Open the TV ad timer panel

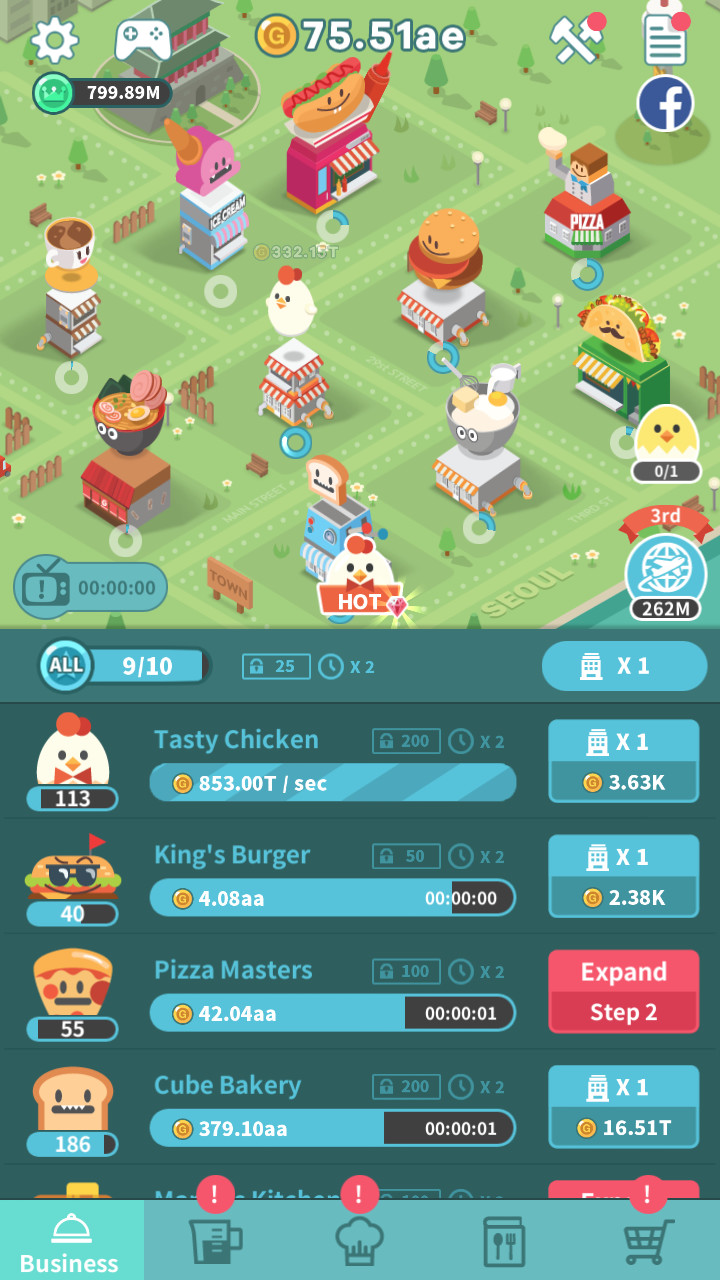tap(90, 587)
